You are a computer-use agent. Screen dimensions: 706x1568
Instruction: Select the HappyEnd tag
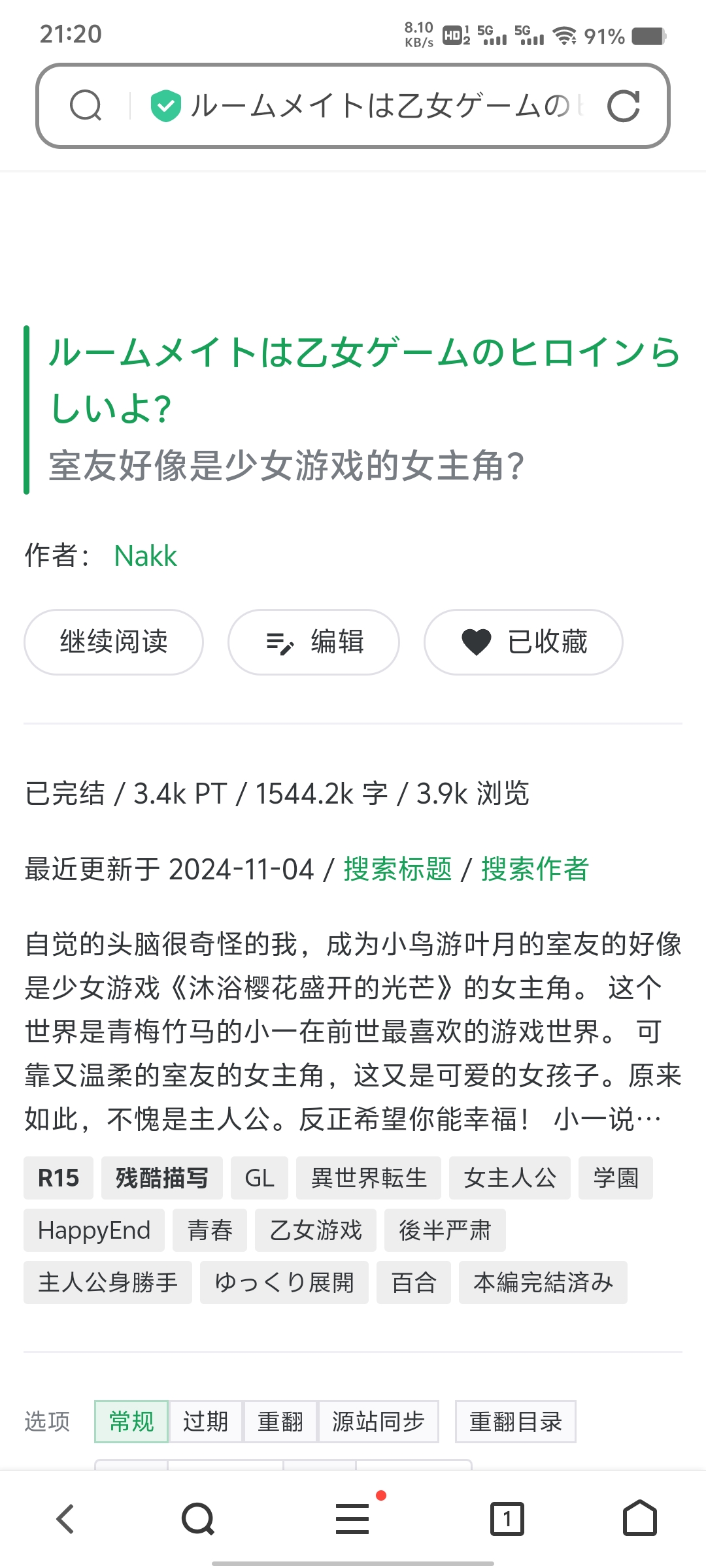[x=94, y=1230]
